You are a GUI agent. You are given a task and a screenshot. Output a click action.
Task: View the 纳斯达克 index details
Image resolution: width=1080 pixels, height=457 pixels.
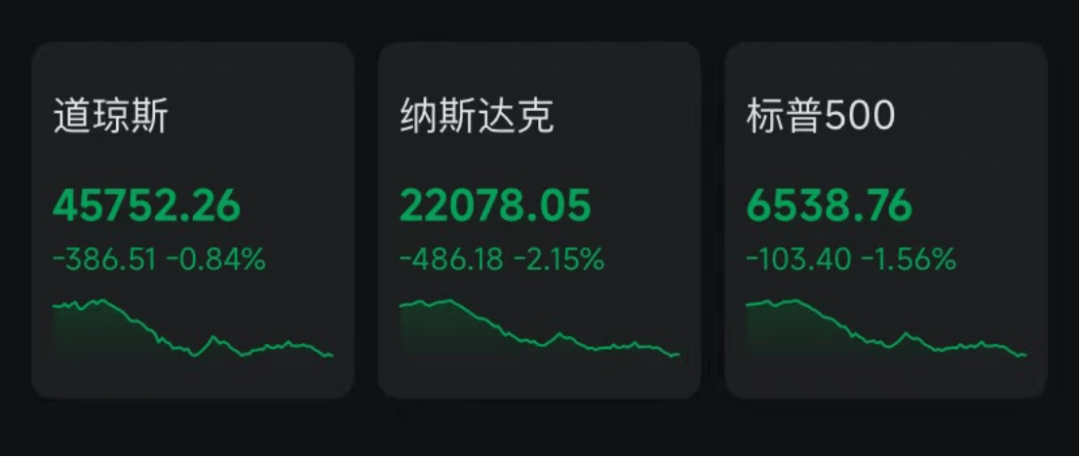click(539, 220)
